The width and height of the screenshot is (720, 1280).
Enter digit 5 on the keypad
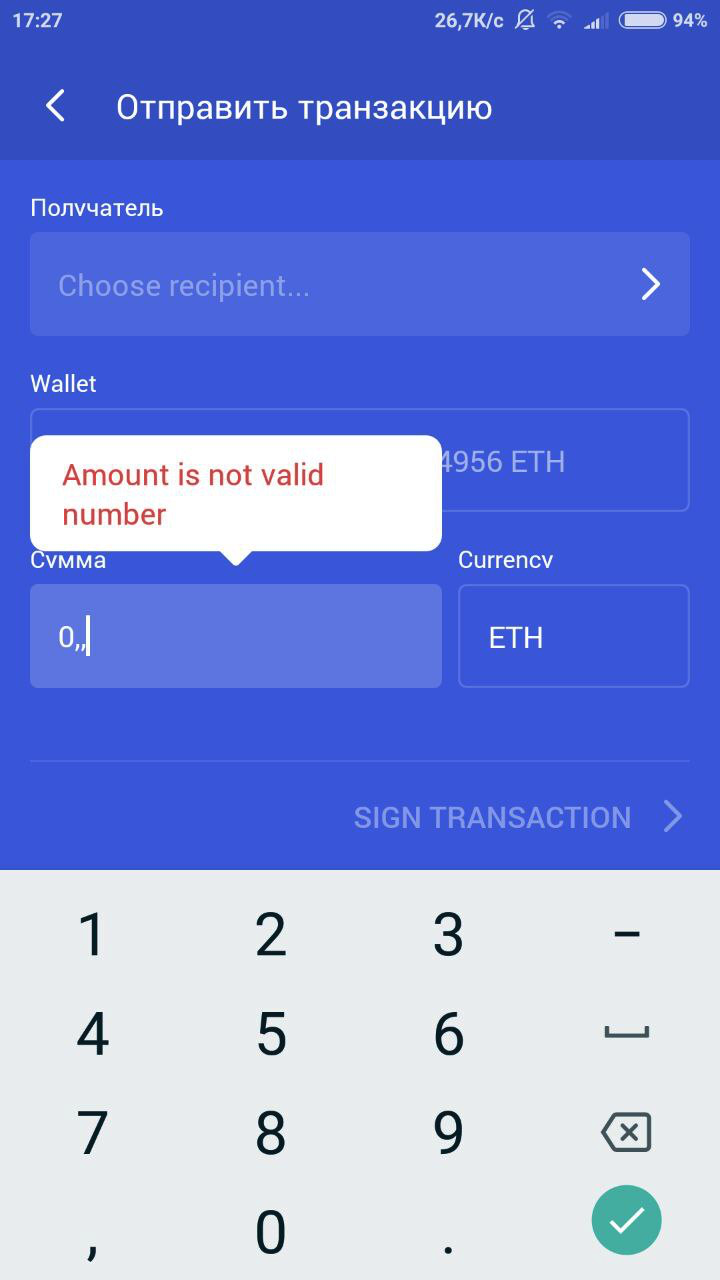tap(270, 1034)
